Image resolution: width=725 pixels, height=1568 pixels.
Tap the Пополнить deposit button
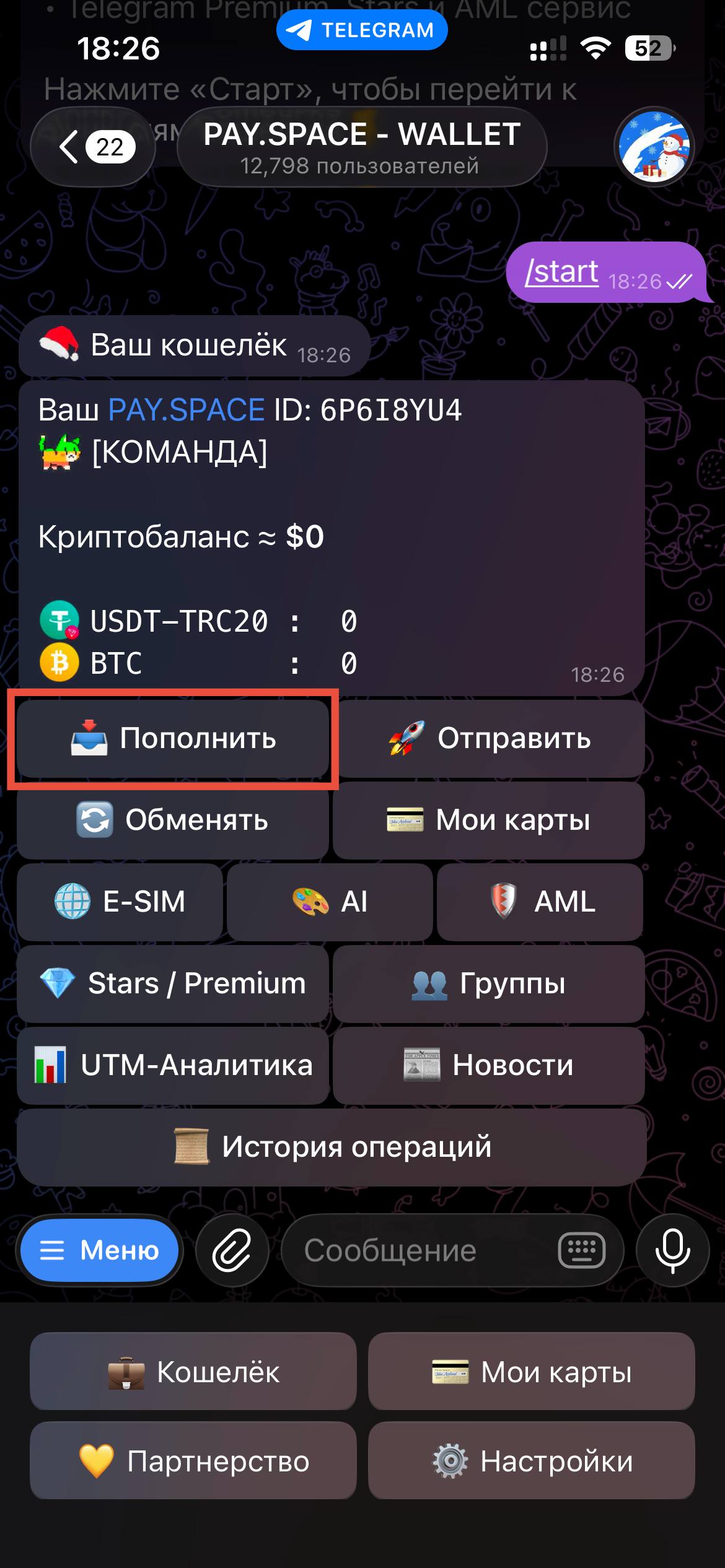tap(173, 738)
